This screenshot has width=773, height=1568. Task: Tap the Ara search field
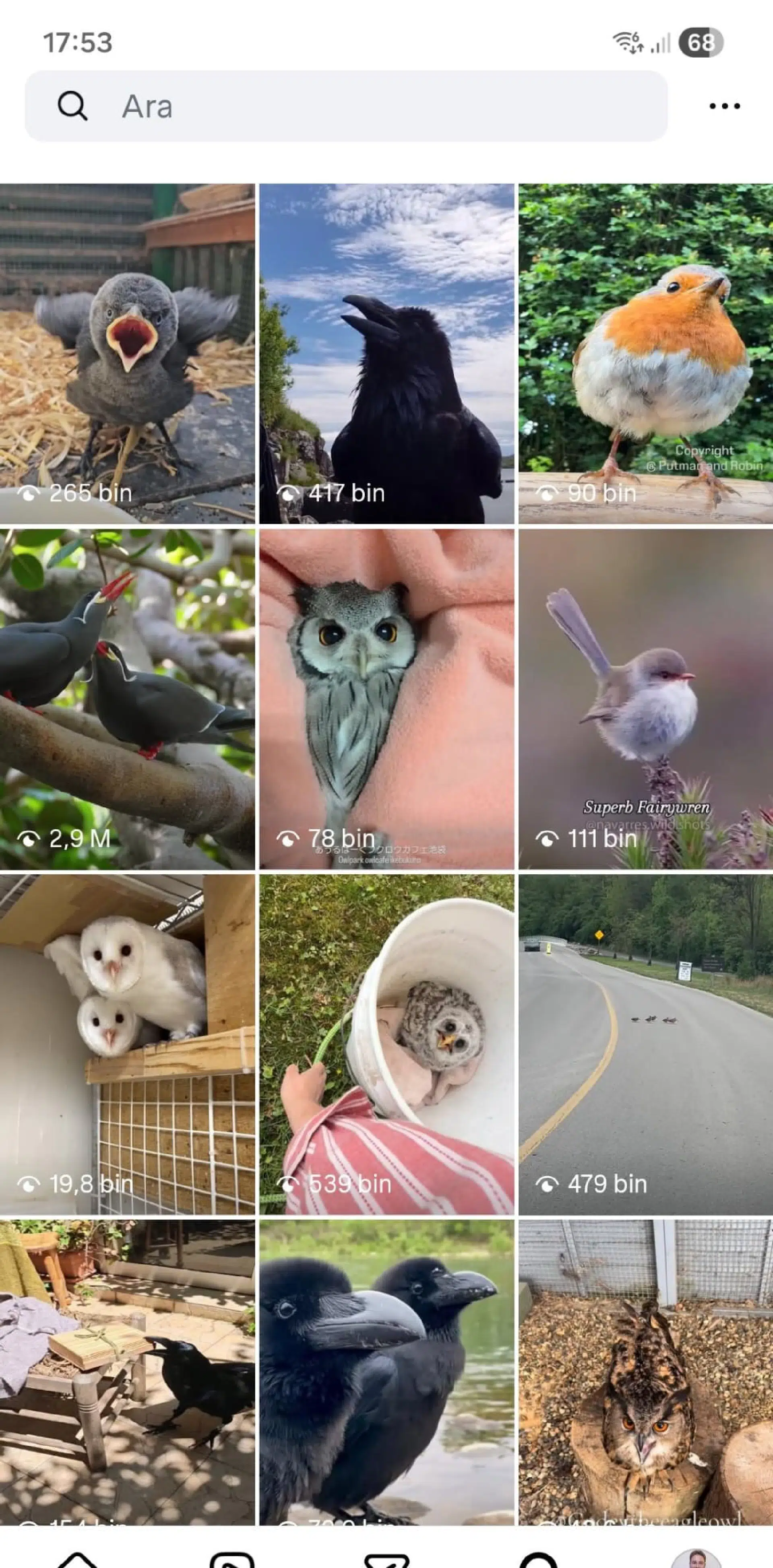coord(346,106)
